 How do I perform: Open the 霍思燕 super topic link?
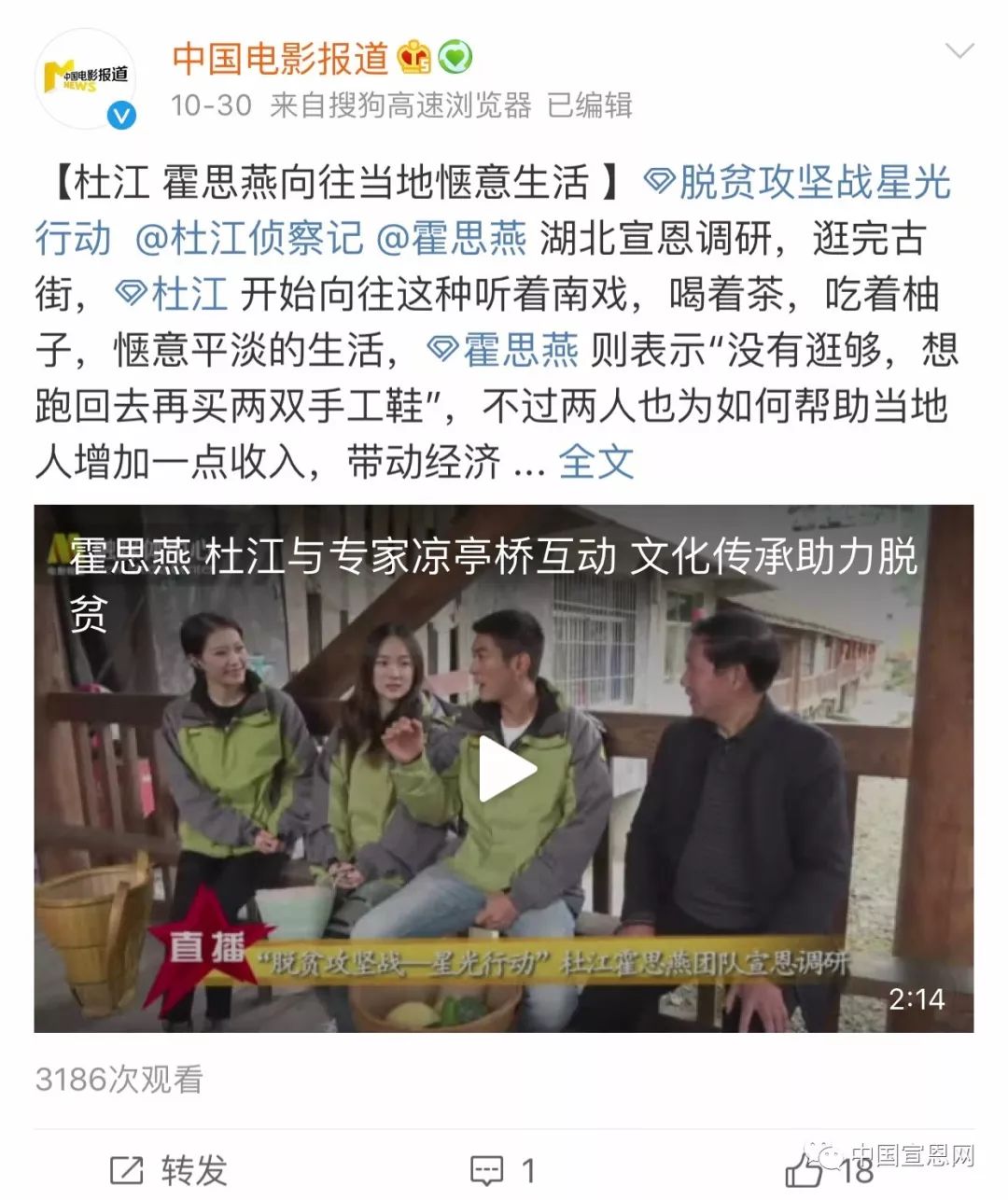point(504,350)
